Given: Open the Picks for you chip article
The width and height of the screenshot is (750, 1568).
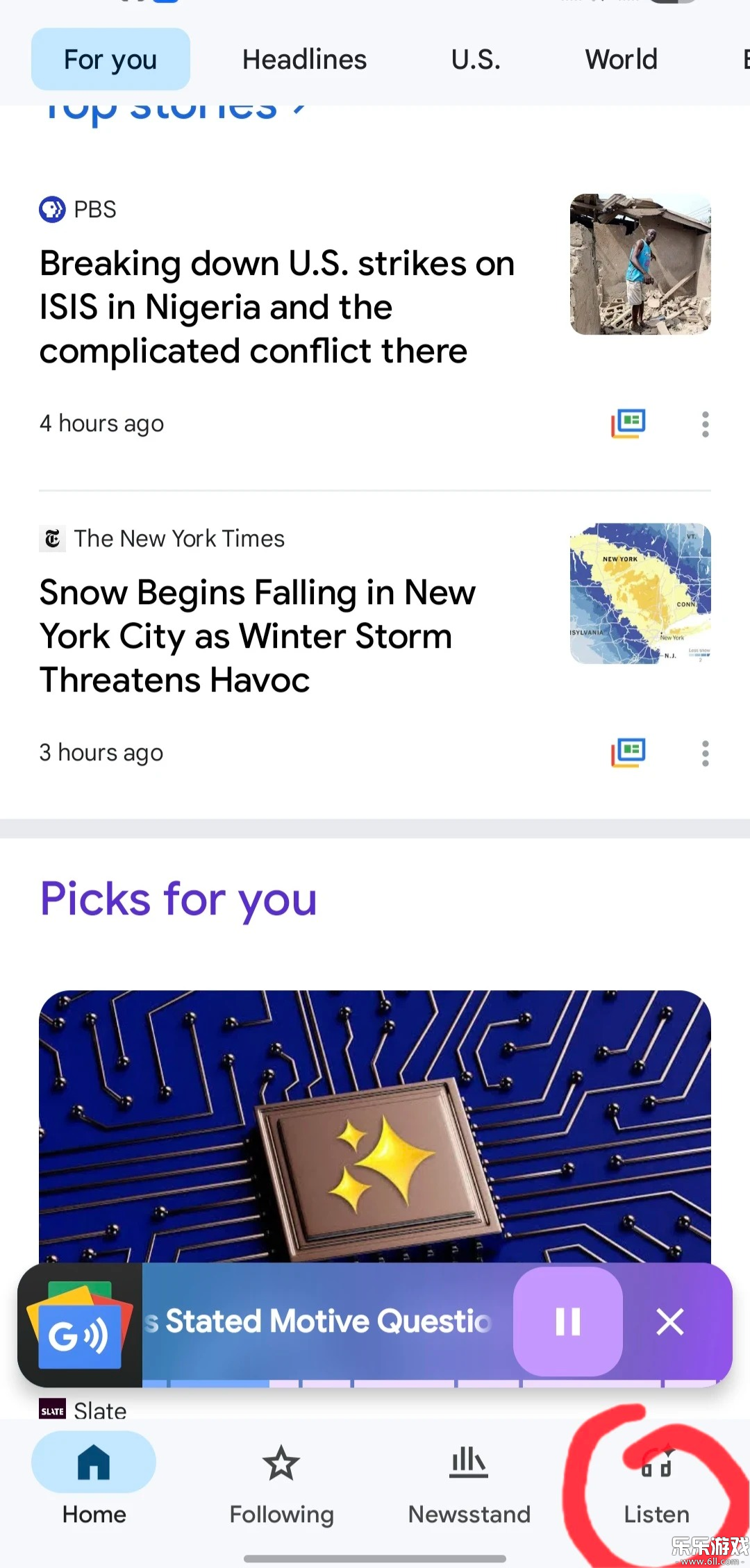Looking at the screenshot, I should [x=375, y=1125].
